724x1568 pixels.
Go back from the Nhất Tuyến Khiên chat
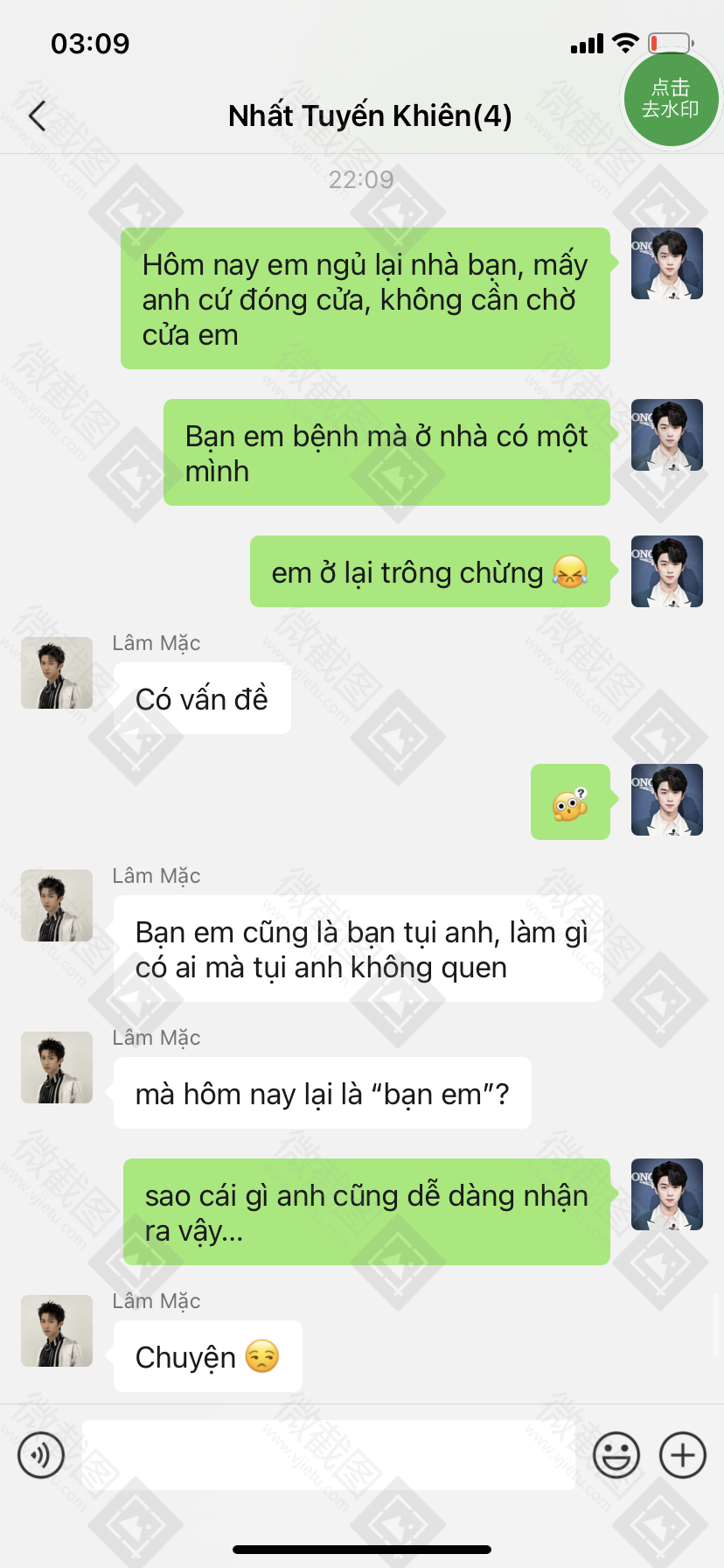click(37, 115)
